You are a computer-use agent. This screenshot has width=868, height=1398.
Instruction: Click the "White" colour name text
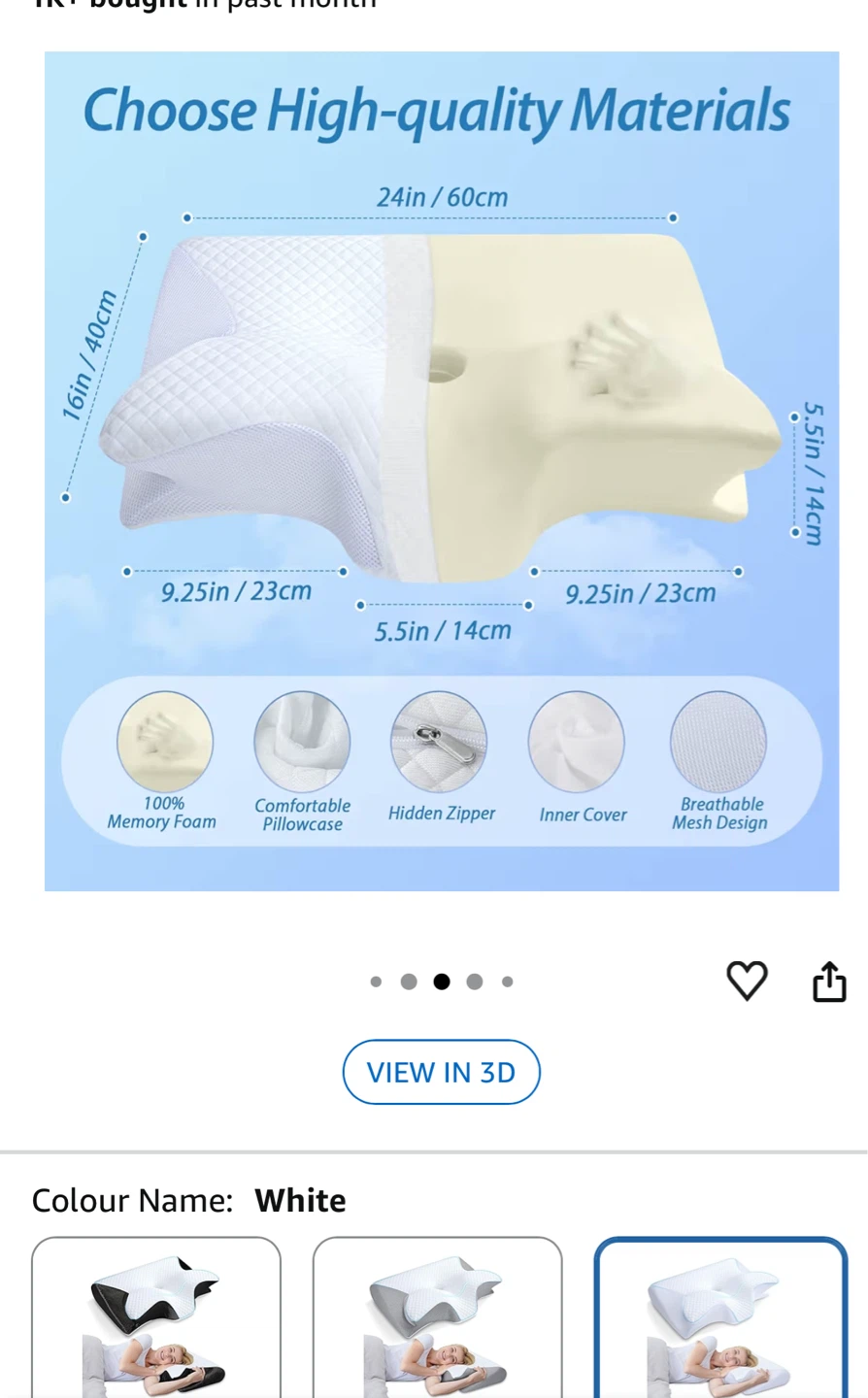pyautogui.click(x=300, y=1200)
